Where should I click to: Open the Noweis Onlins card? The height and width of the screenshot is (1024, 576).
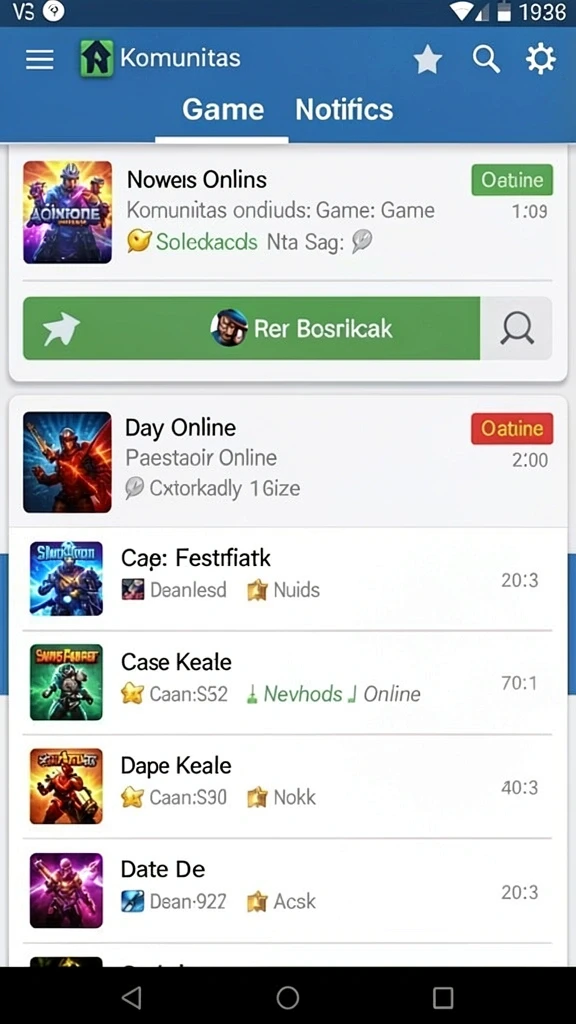(x=287, y=212)
